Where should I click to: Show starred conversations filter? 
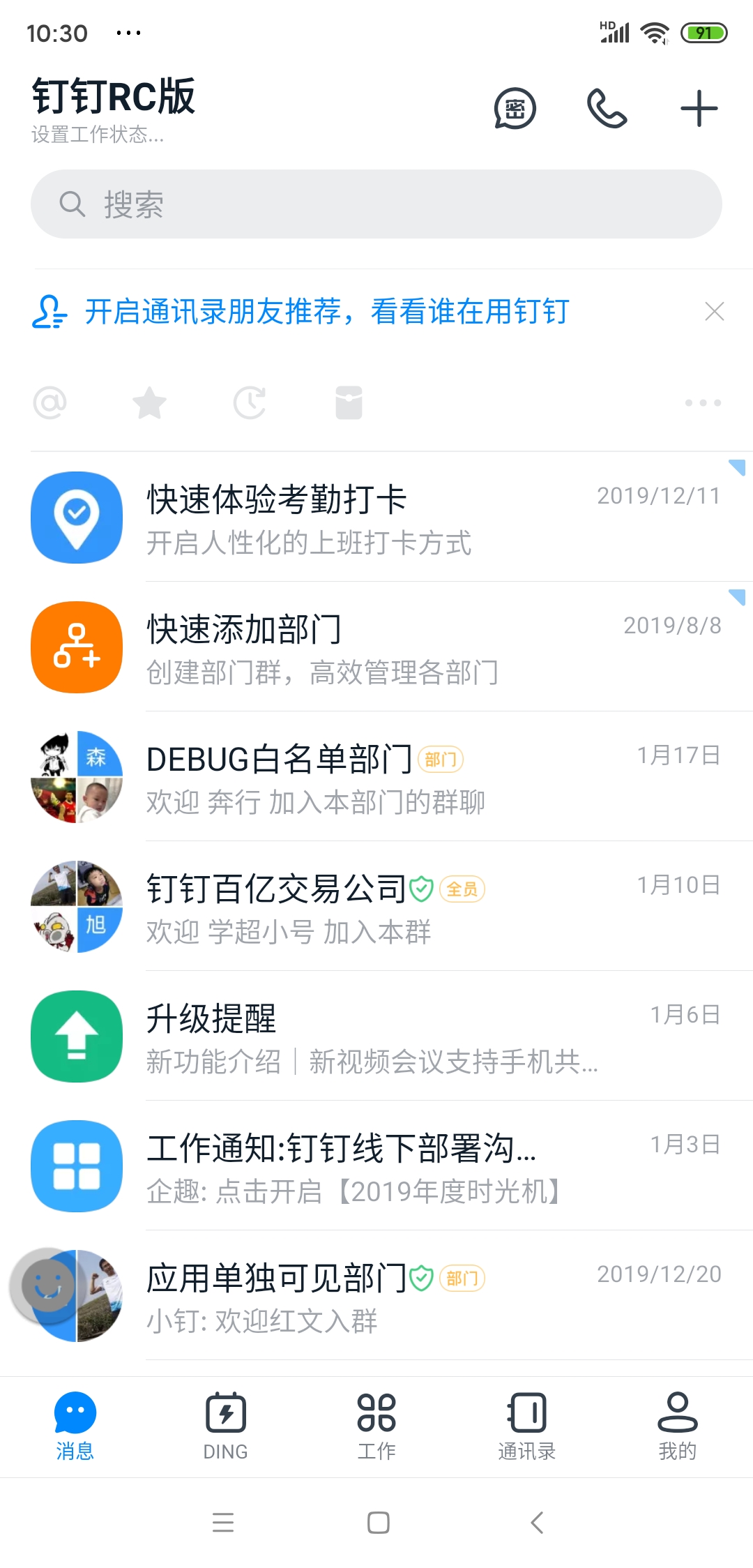150,403
